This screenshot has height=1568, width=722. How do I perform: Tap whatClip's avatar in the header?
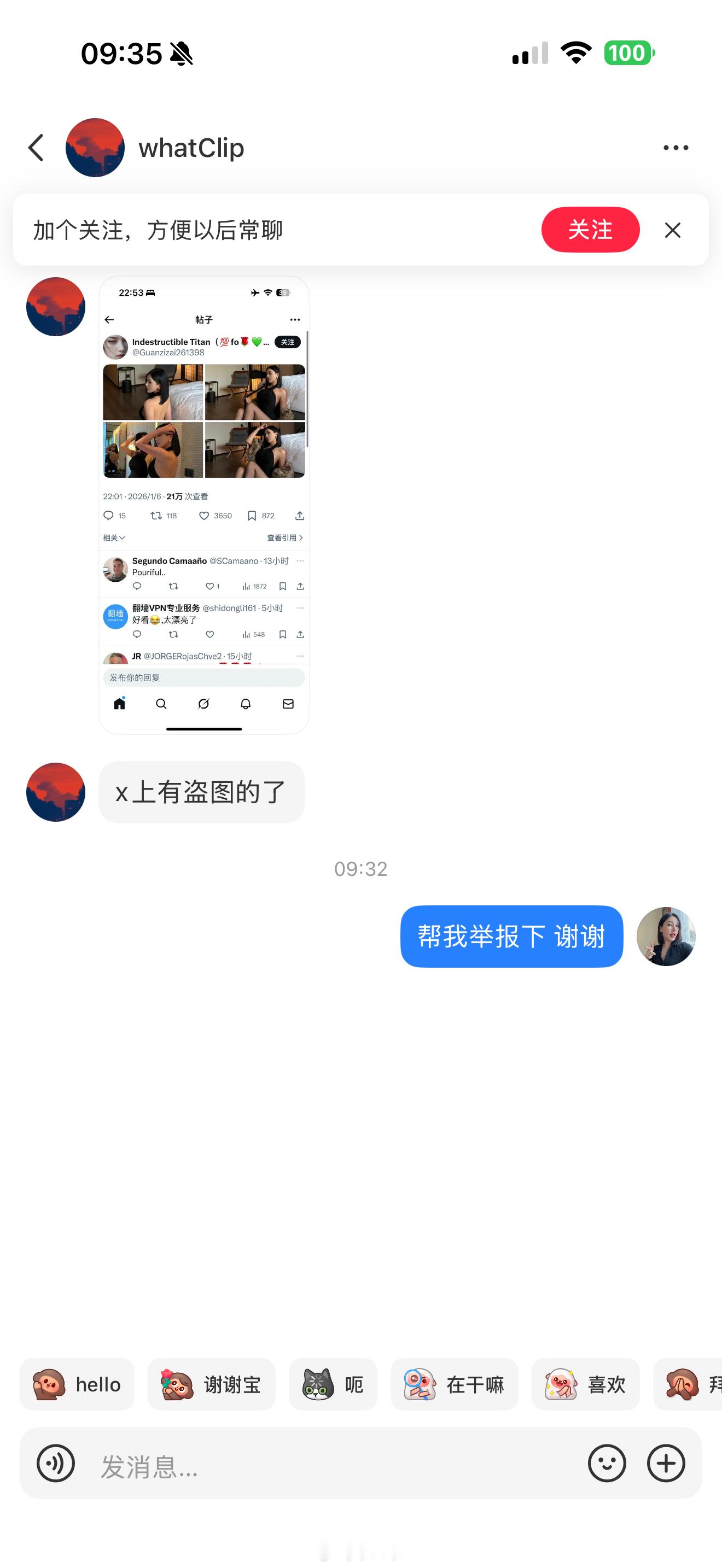pos(95,147)
